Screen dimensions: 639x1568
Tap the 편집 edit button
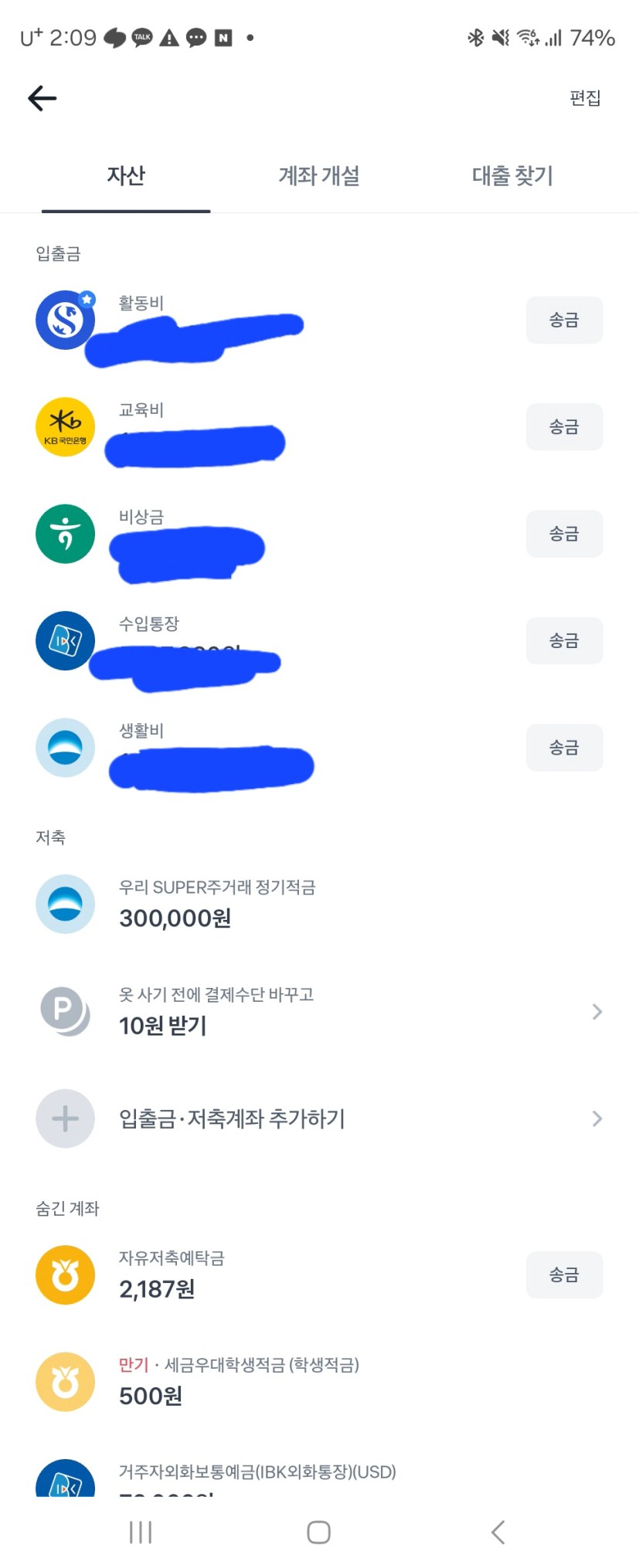[584, 98]
